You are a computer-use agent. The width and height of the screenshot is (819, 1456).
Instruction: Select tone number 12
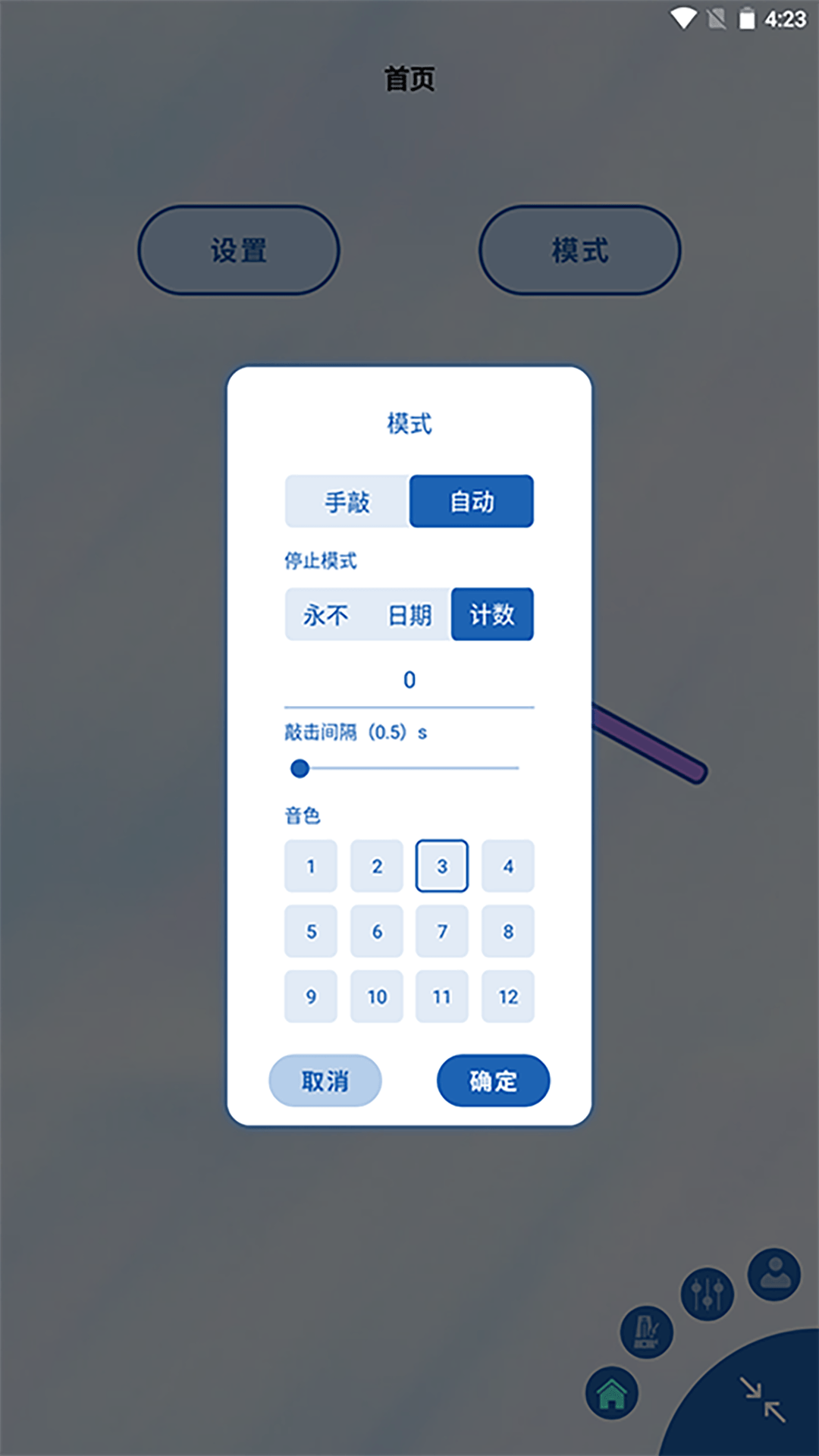508,996
